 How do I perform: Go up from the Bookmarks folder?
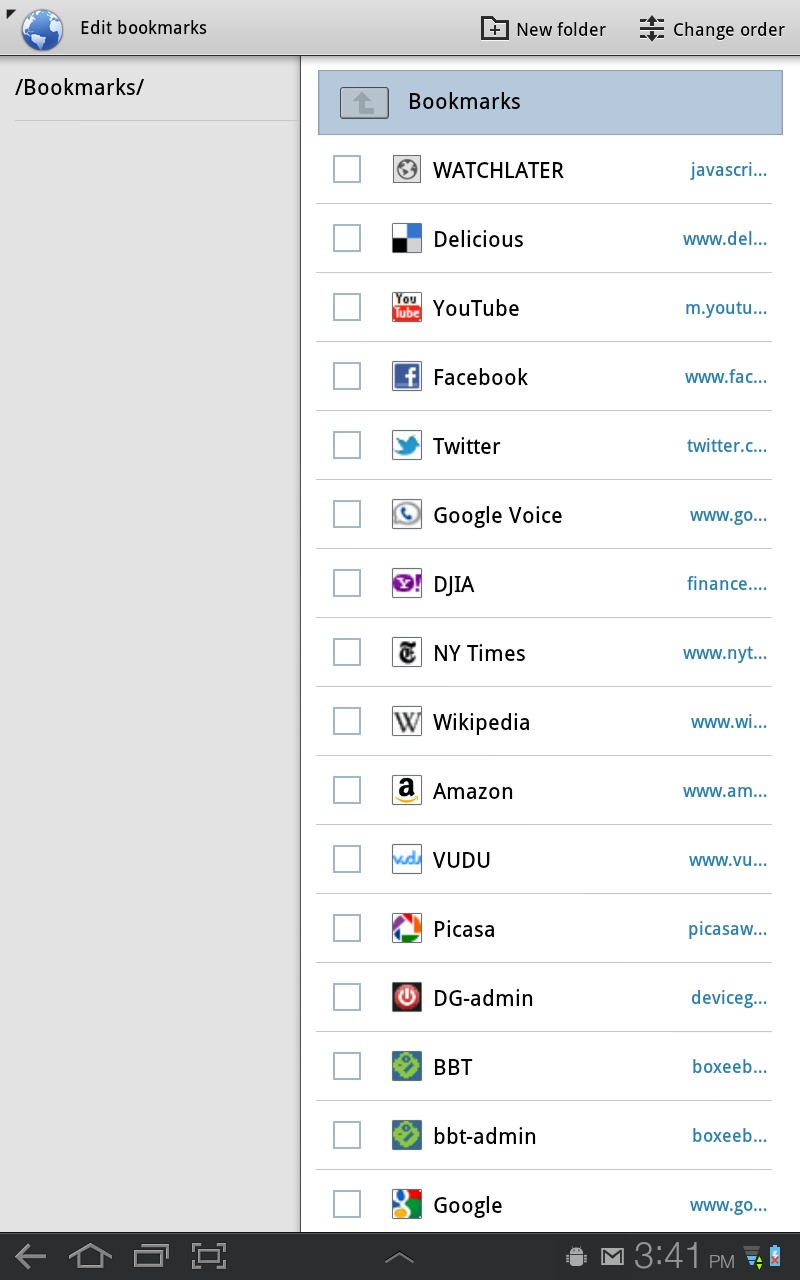[x=364, y=102]
